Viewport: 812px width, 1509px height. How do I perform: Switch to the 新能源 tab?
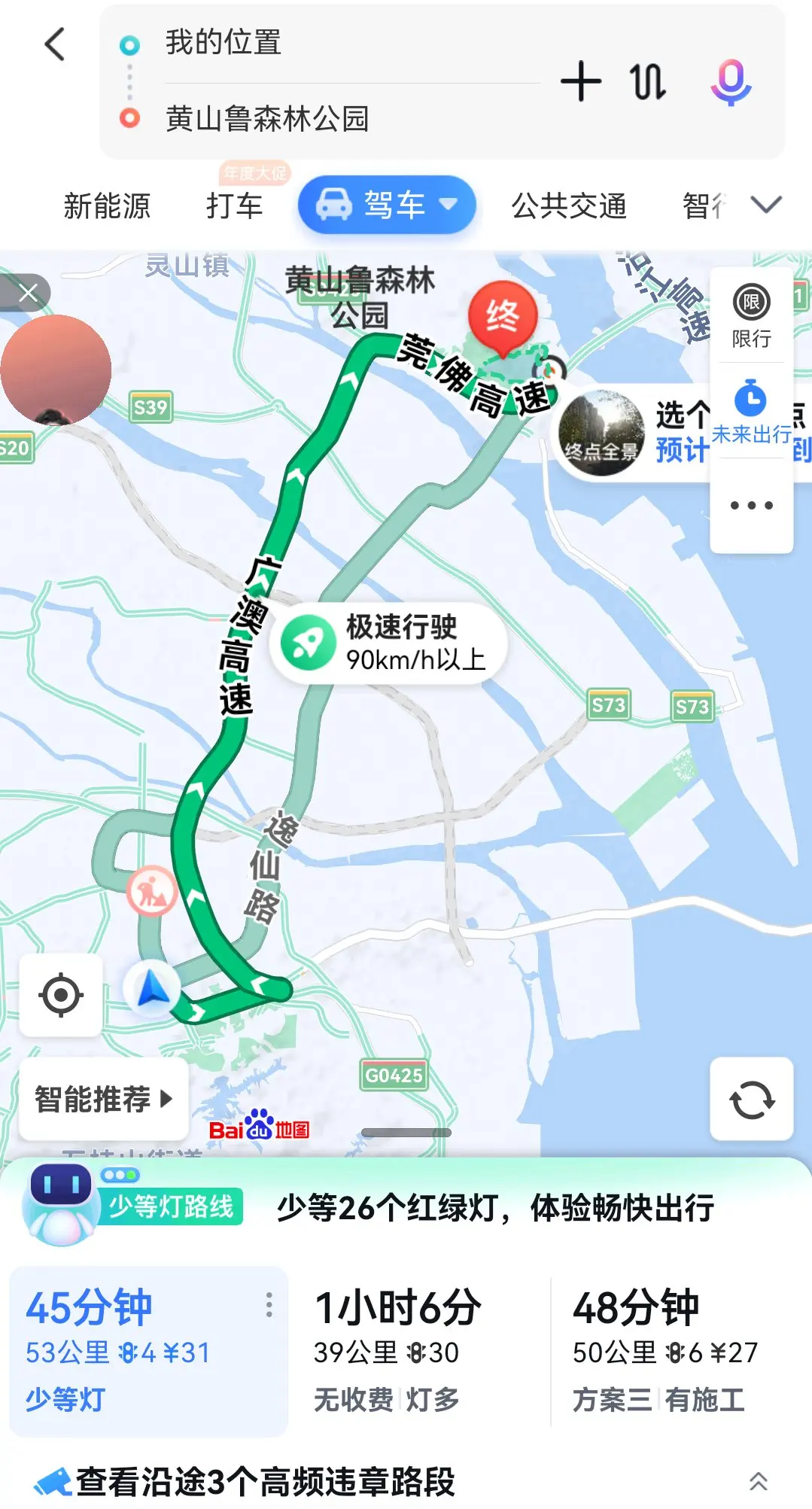coord(107,205)
